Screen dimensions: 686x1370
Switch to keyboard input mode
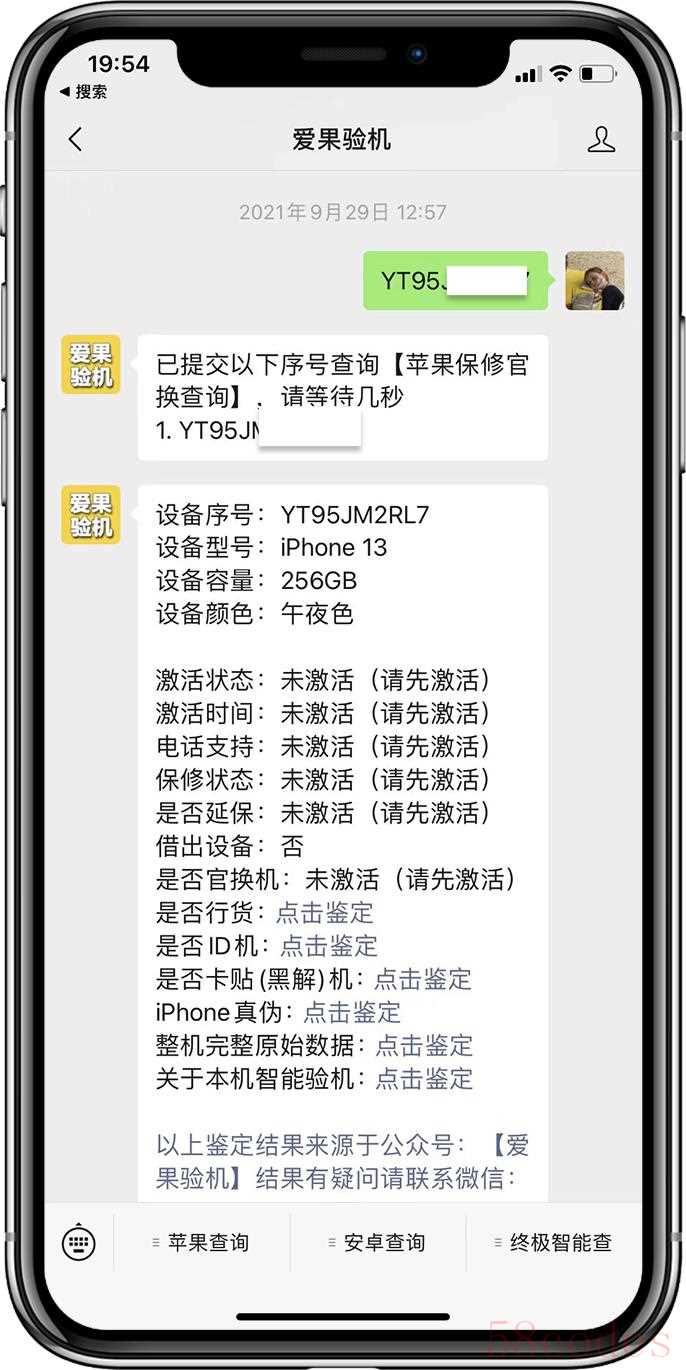pos(79,1243)
